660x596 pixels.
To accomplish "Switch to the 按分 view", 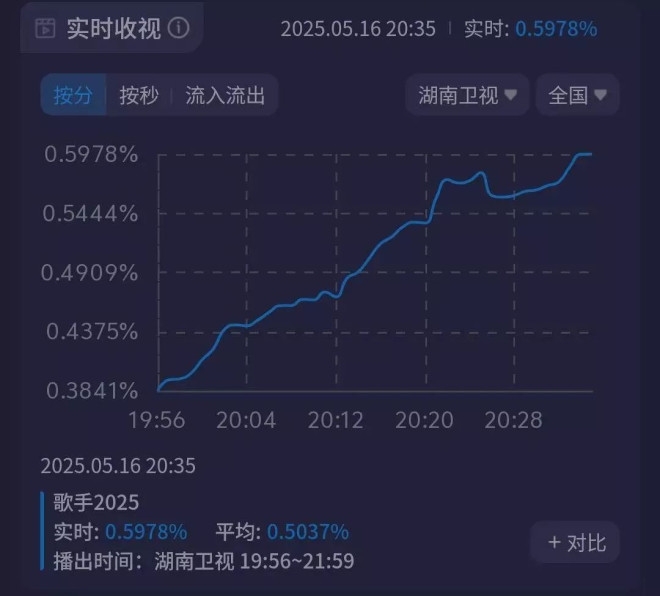I will (73, 96).
